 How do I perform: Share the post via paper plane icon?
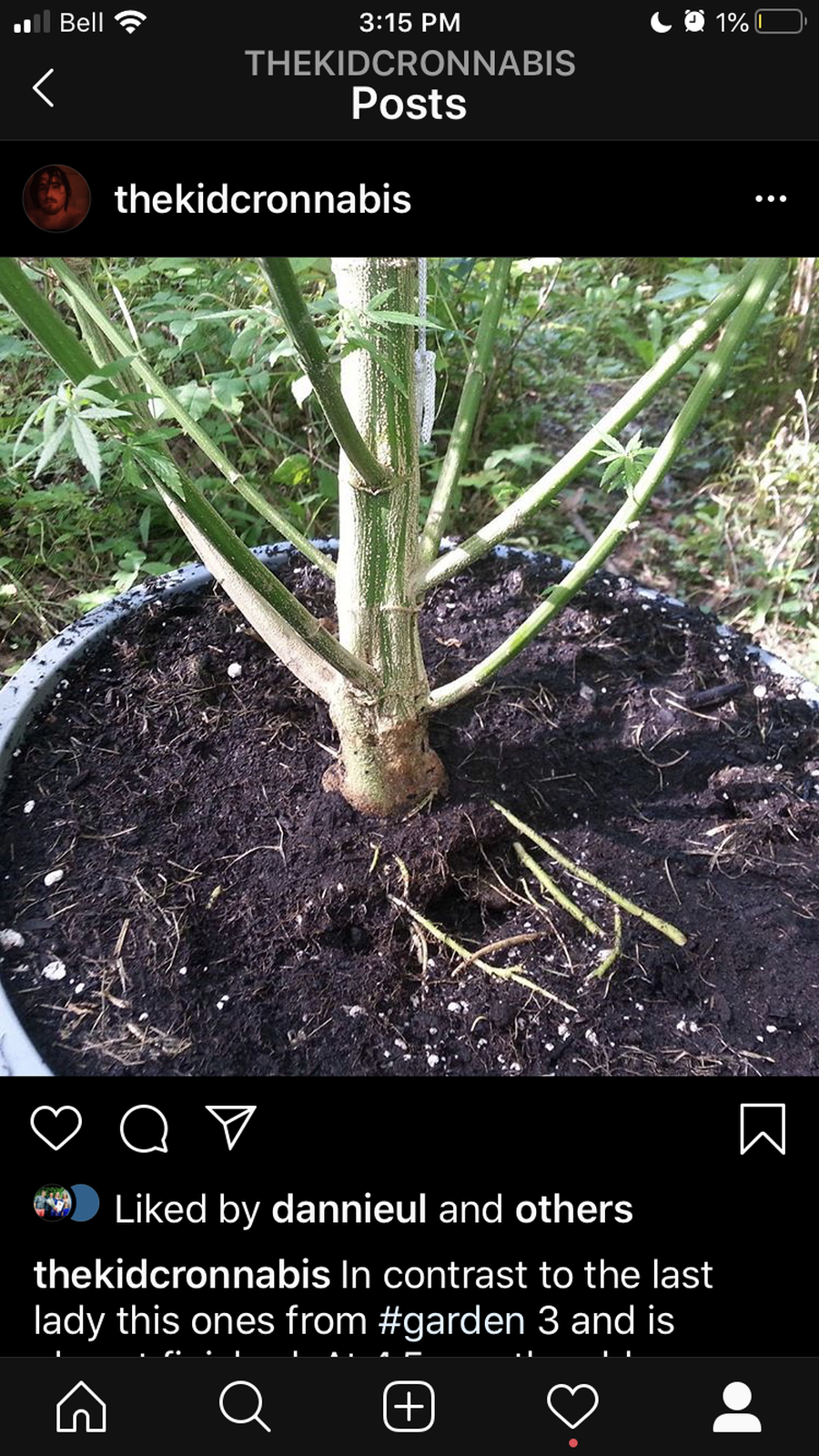point(231,1128)
